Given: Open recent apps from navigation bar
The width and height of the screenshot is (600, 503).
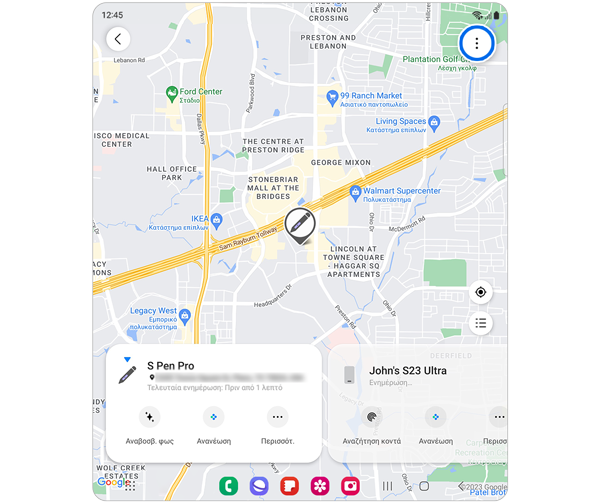Looking at the screenshot, I should tap(388, 486).
